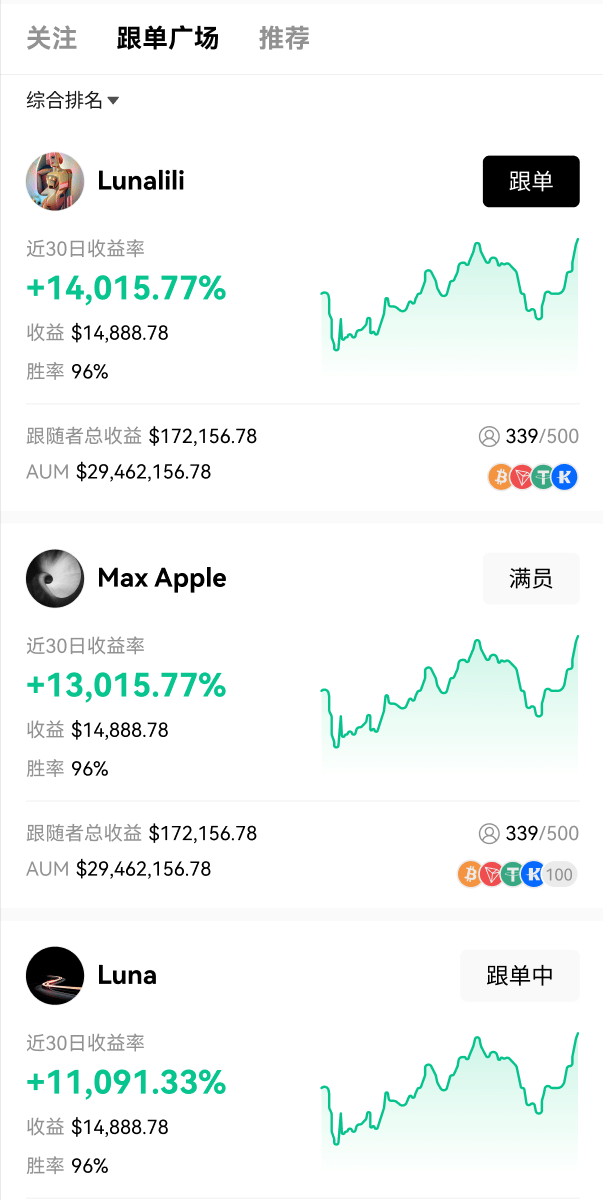
Task: Select the 跟单广场 tab
Action: click(x=167, y=38)
